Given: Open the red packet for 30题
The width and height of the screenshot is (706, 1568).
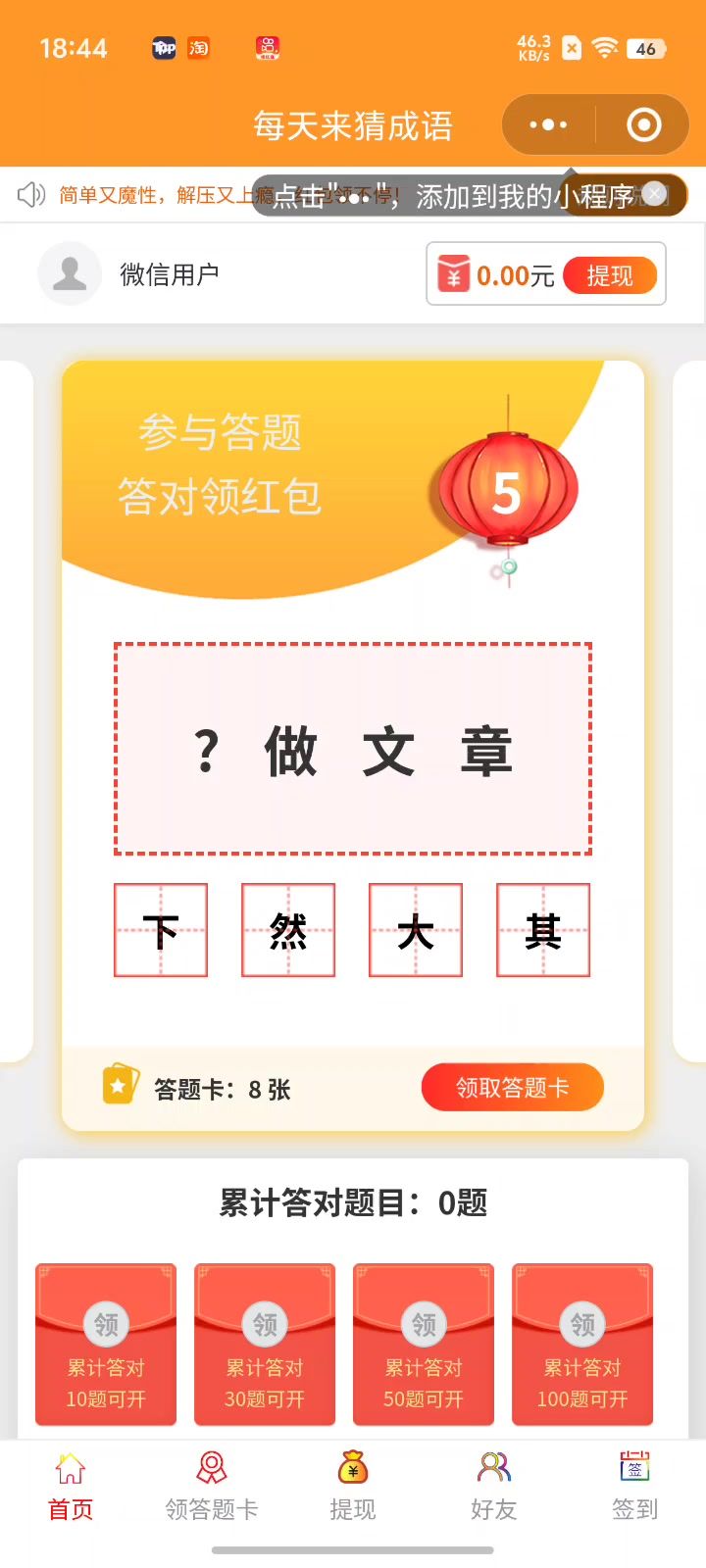Looking at the screenshot, I should 265,1344.
